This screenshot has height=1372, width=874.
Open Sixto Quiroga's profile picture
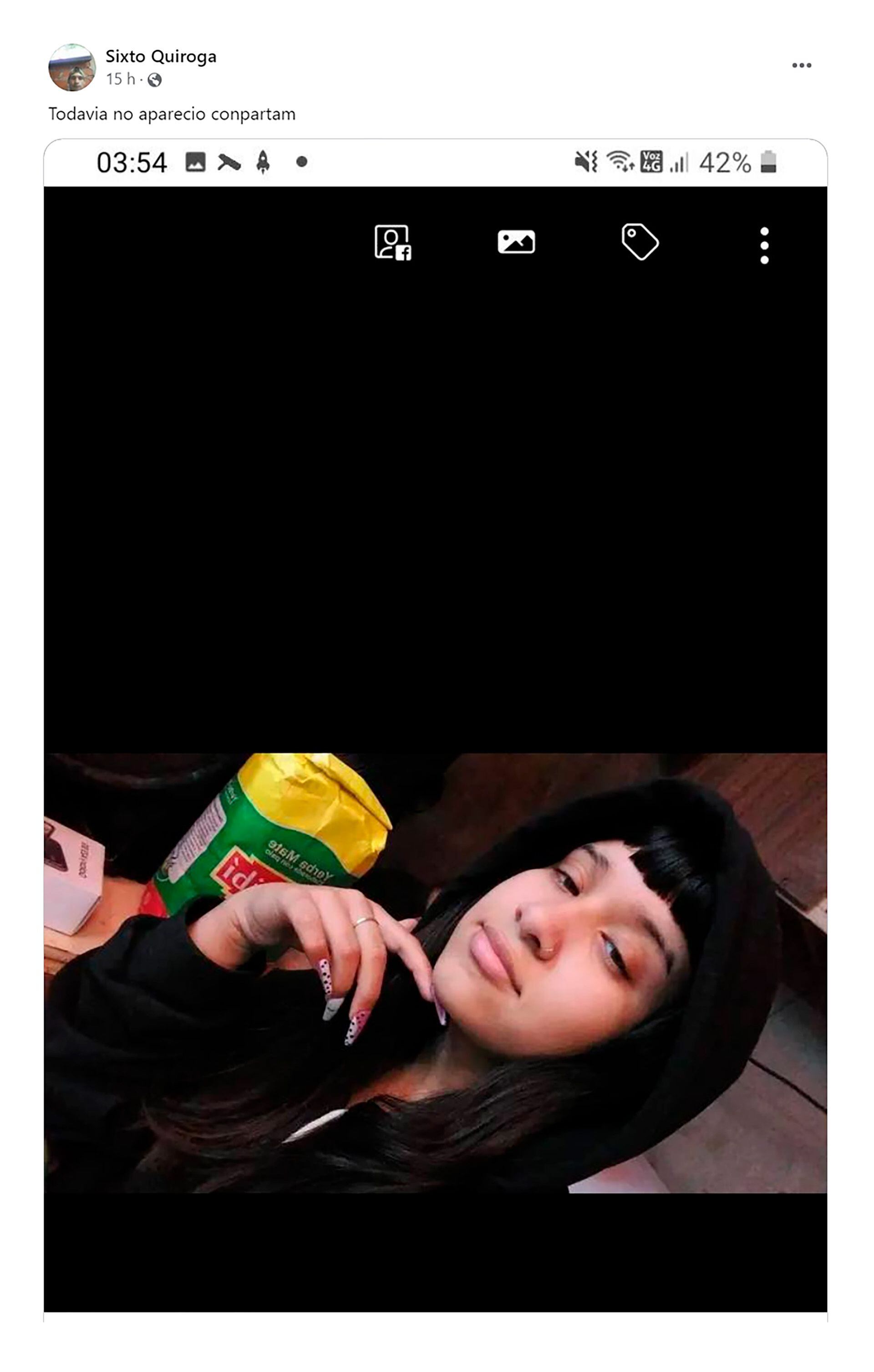[72, 67]
